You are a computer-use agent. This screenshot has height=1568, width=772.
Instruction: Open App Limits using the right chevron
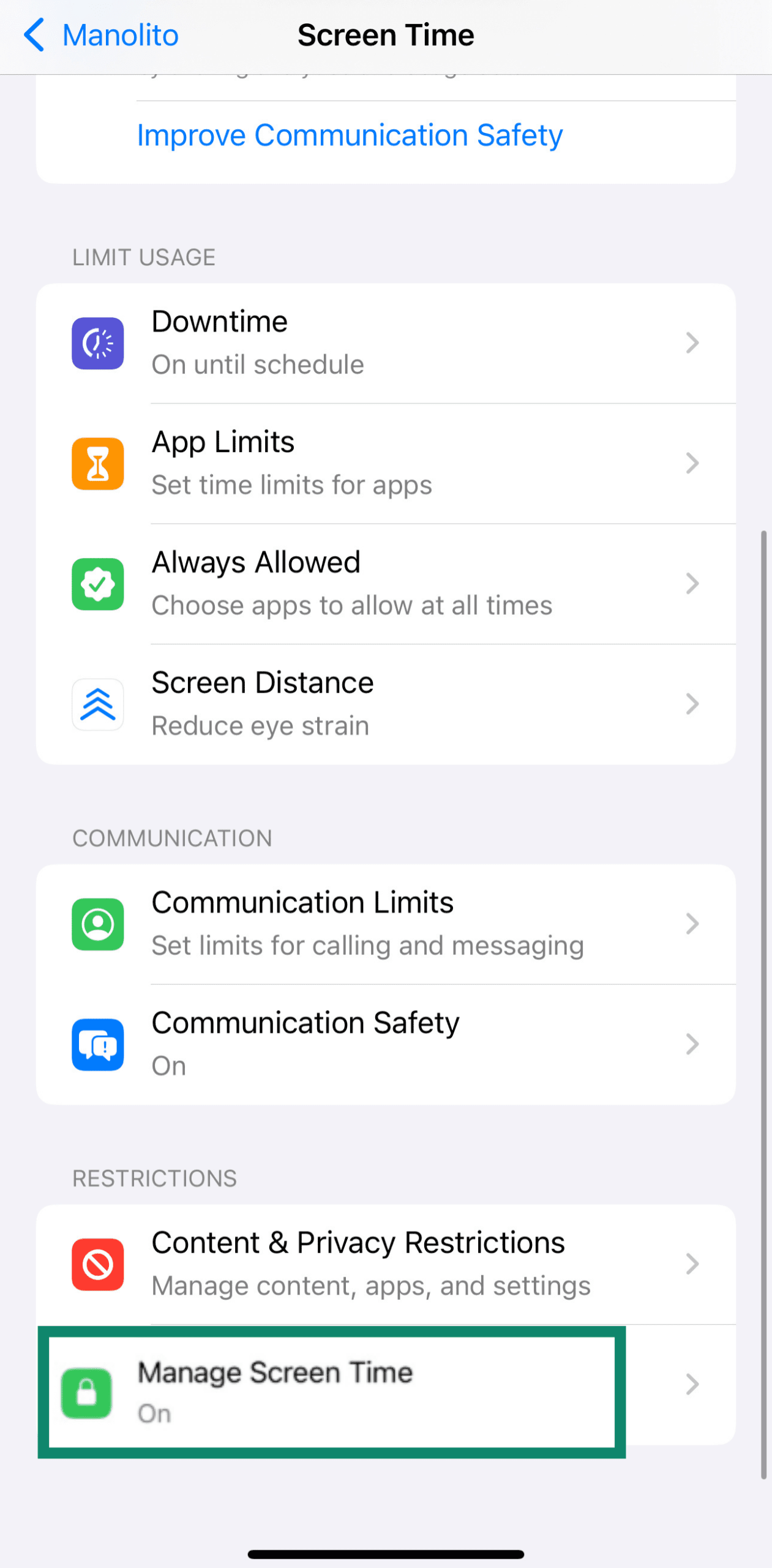[x=692, y=462]
